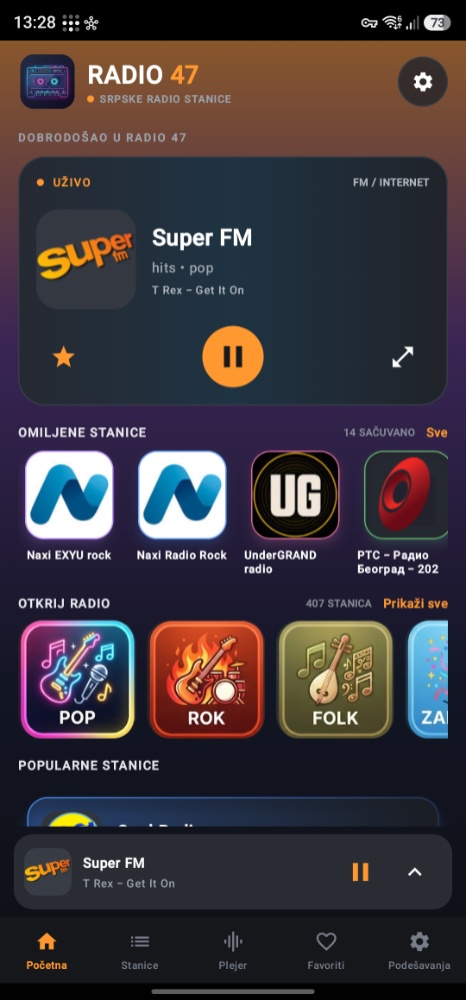This screenshot has height=1000, width=466.
Task: Toggle the favorite star for Super FM
Action: point(63,357)
